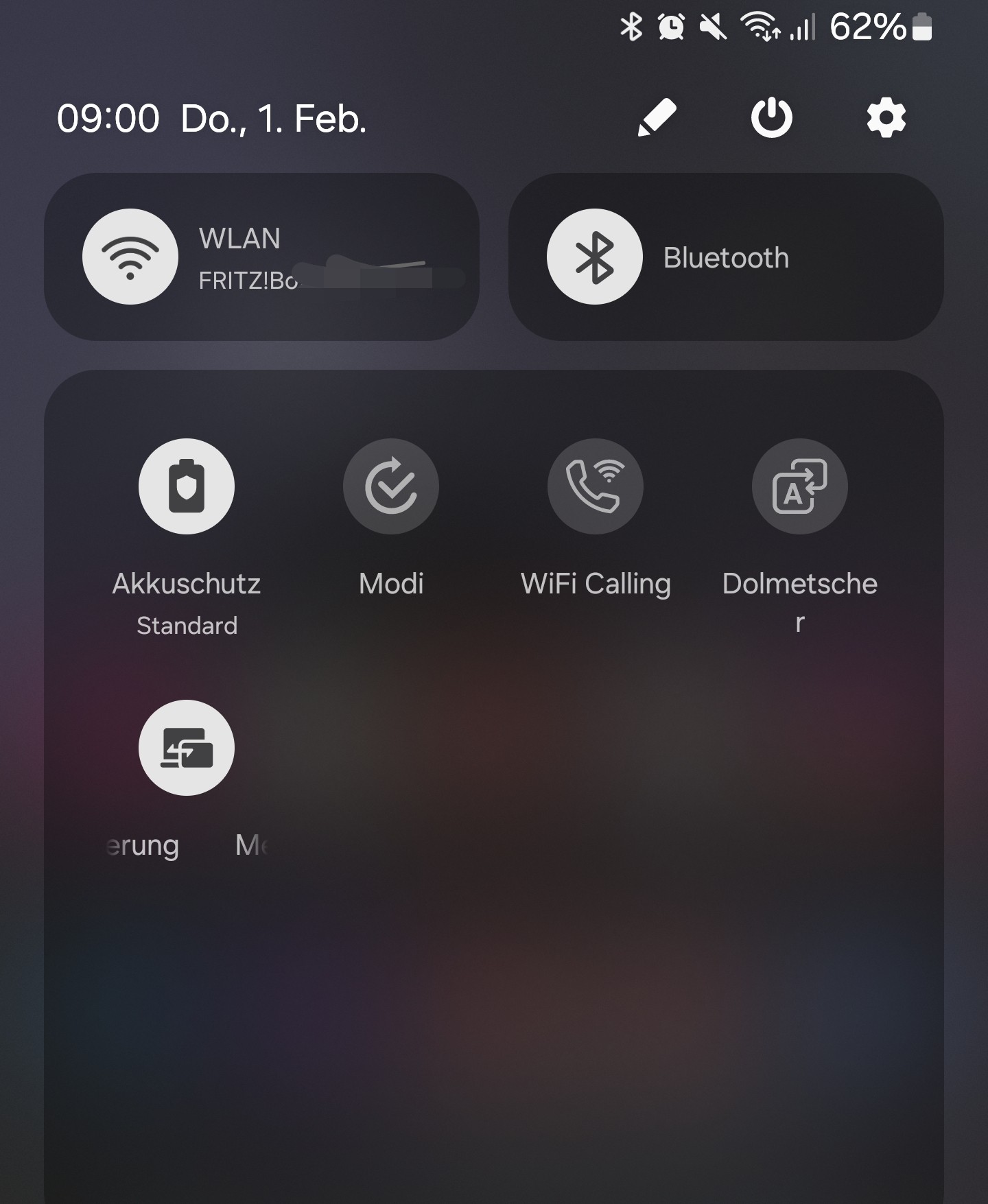Toggle the WLAN connection off
988x1204 pixels.
(130, 257)
